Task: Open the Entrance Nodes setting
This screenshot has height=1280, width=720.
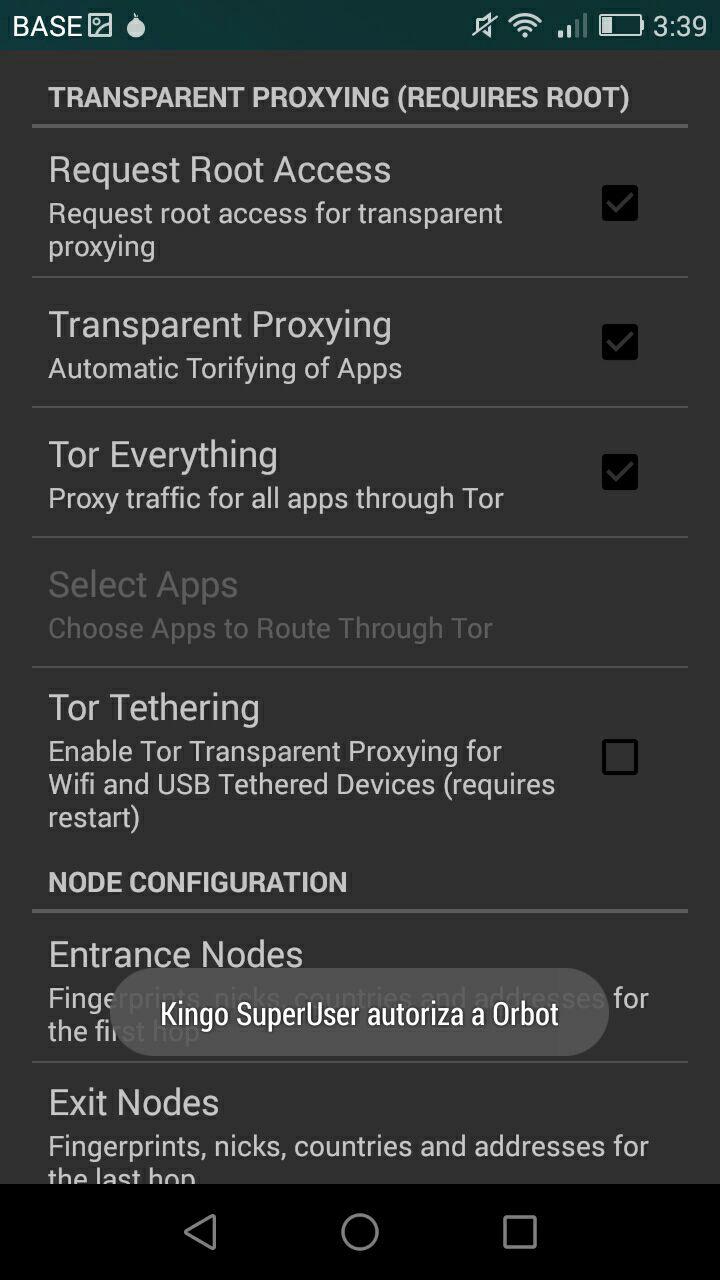Action: 176,954
